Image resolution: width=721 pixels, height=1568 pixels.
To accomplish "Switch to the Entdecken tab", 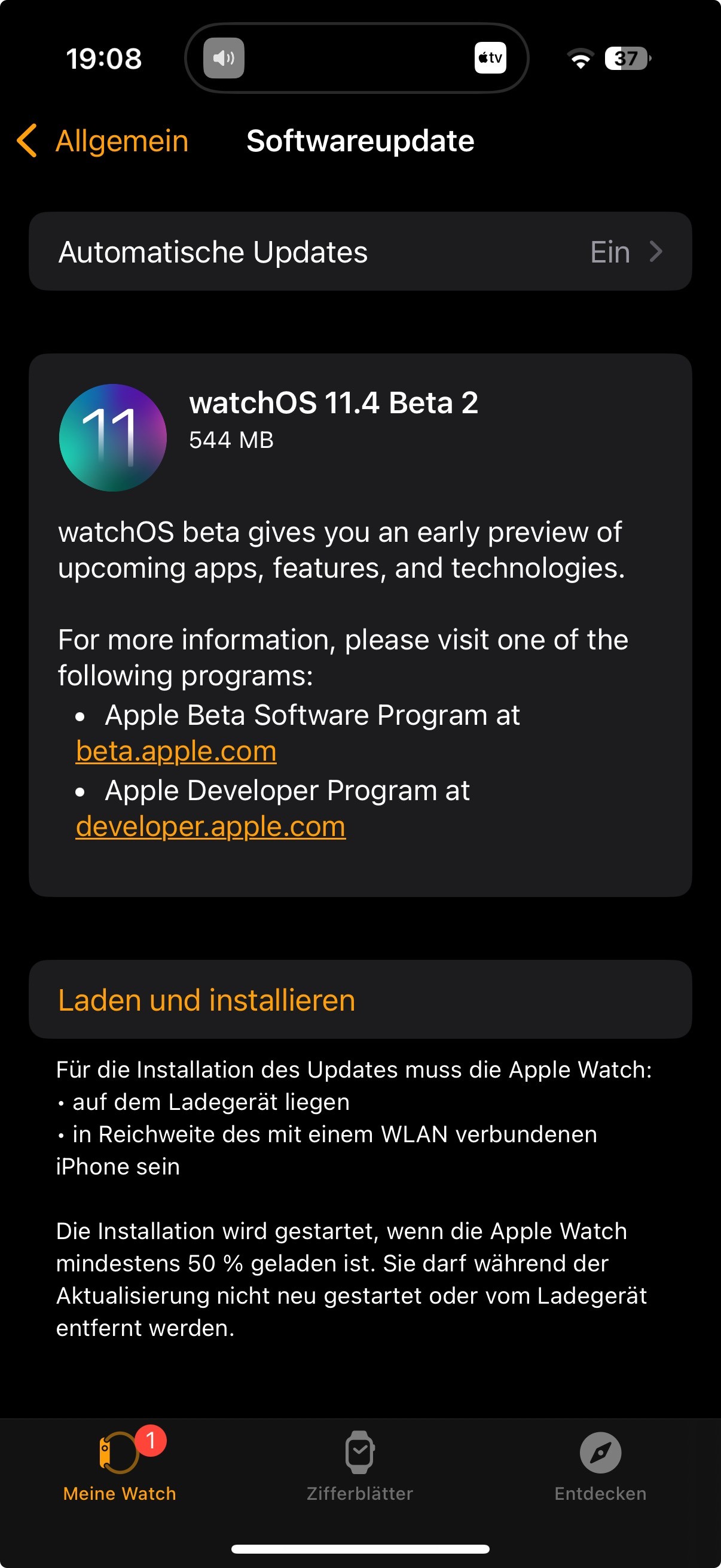I will point(600,1466).
